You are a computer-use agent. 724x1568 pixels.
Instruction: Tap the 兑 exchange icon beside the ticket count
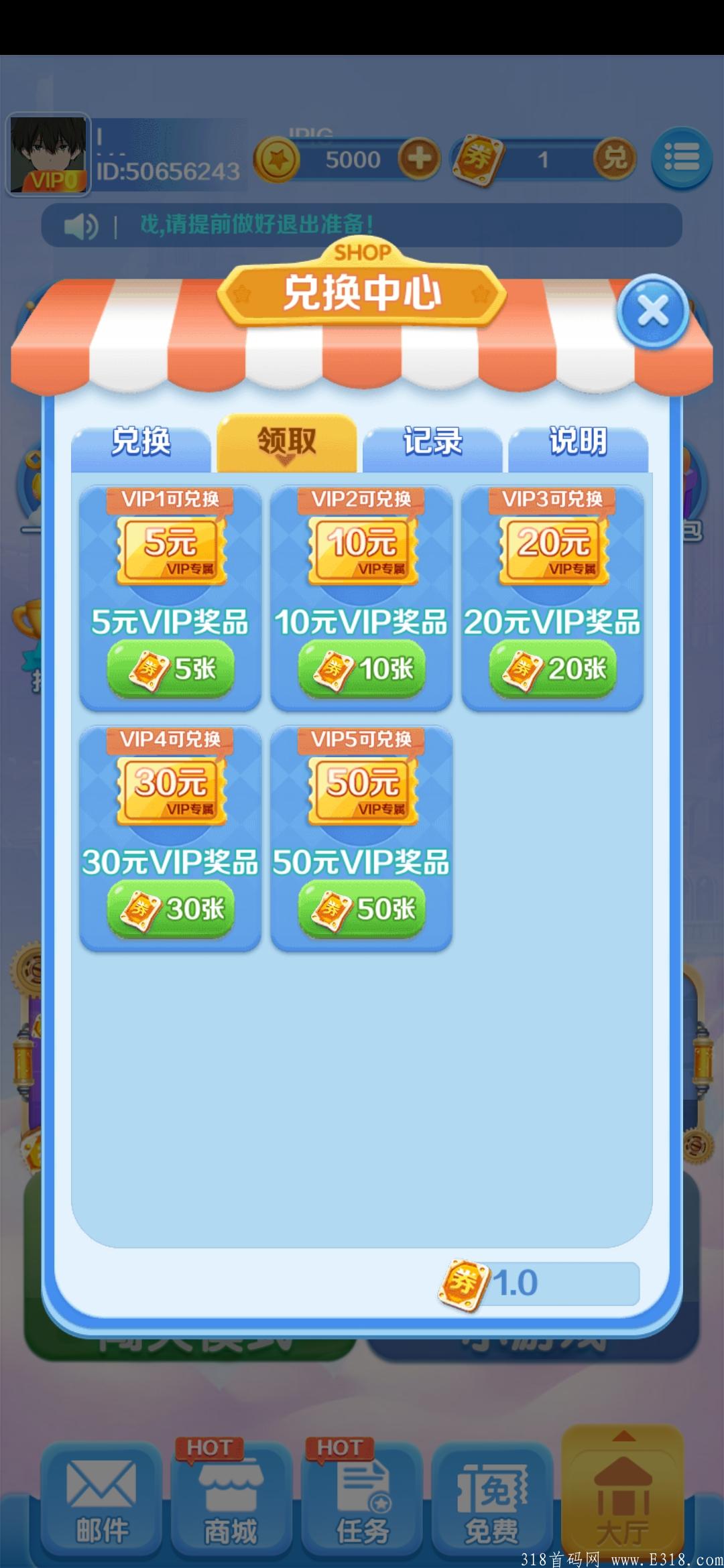click(x=614, y=159)
